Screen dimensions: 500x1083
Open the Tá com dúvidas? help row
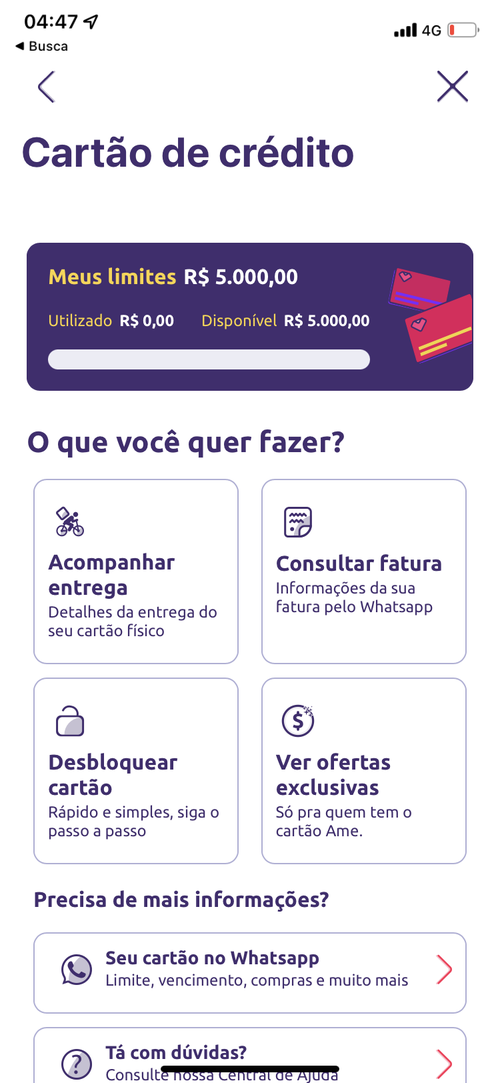pos(250,1055)
